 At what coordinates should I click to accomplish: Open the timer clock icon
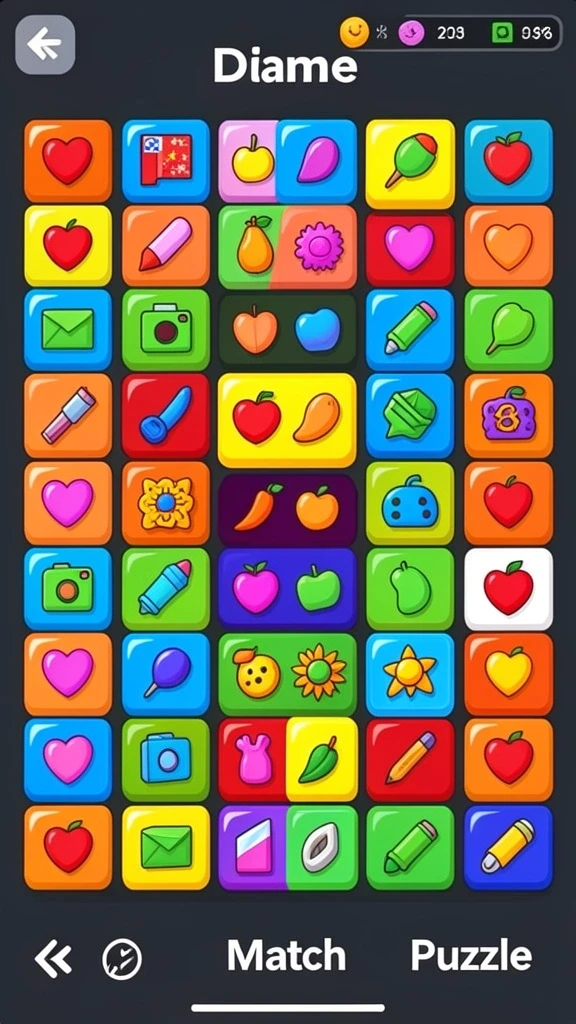coord(122,959)
